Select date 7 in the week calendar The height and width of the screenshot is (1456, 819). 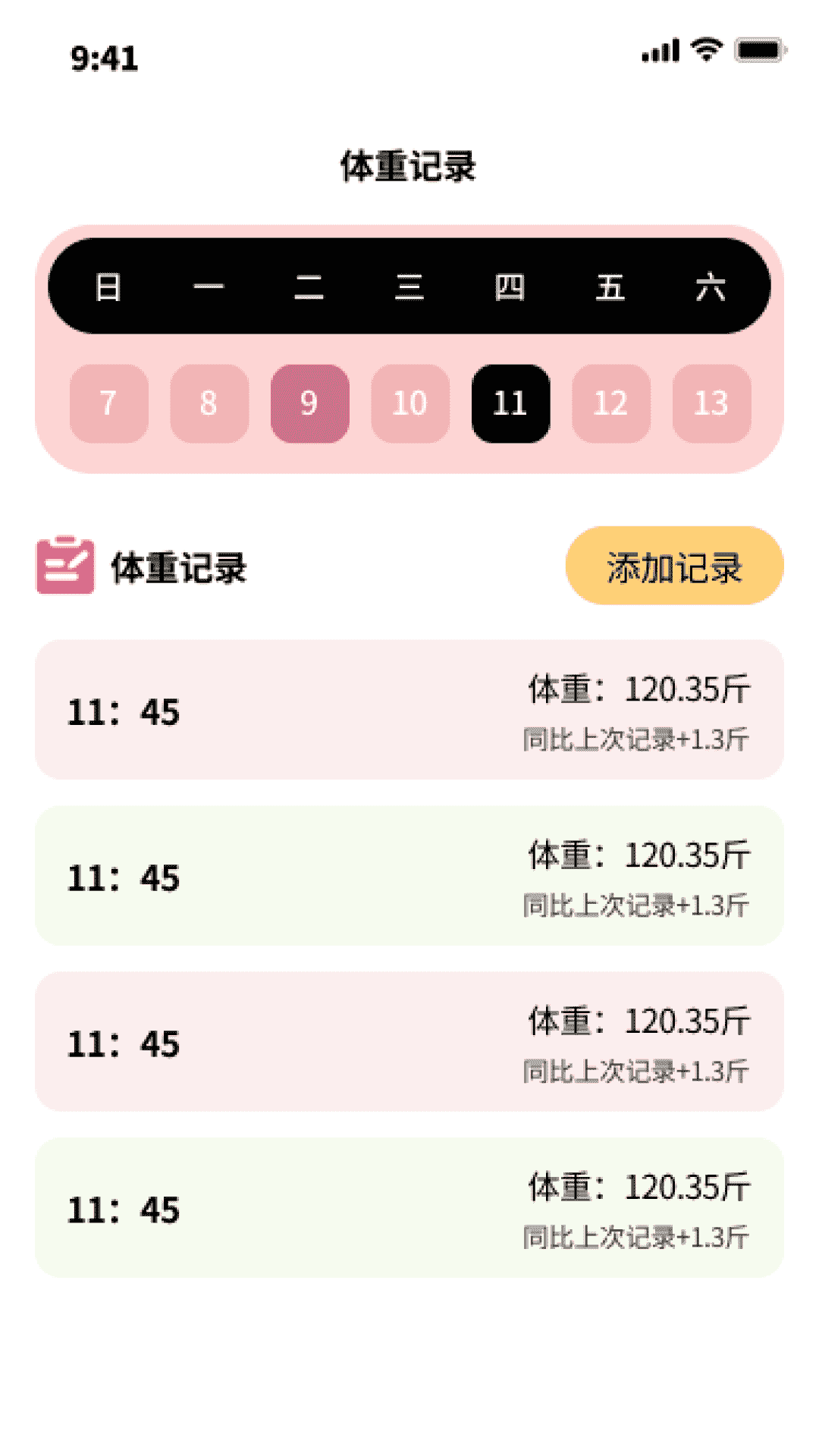coord(108,403)
